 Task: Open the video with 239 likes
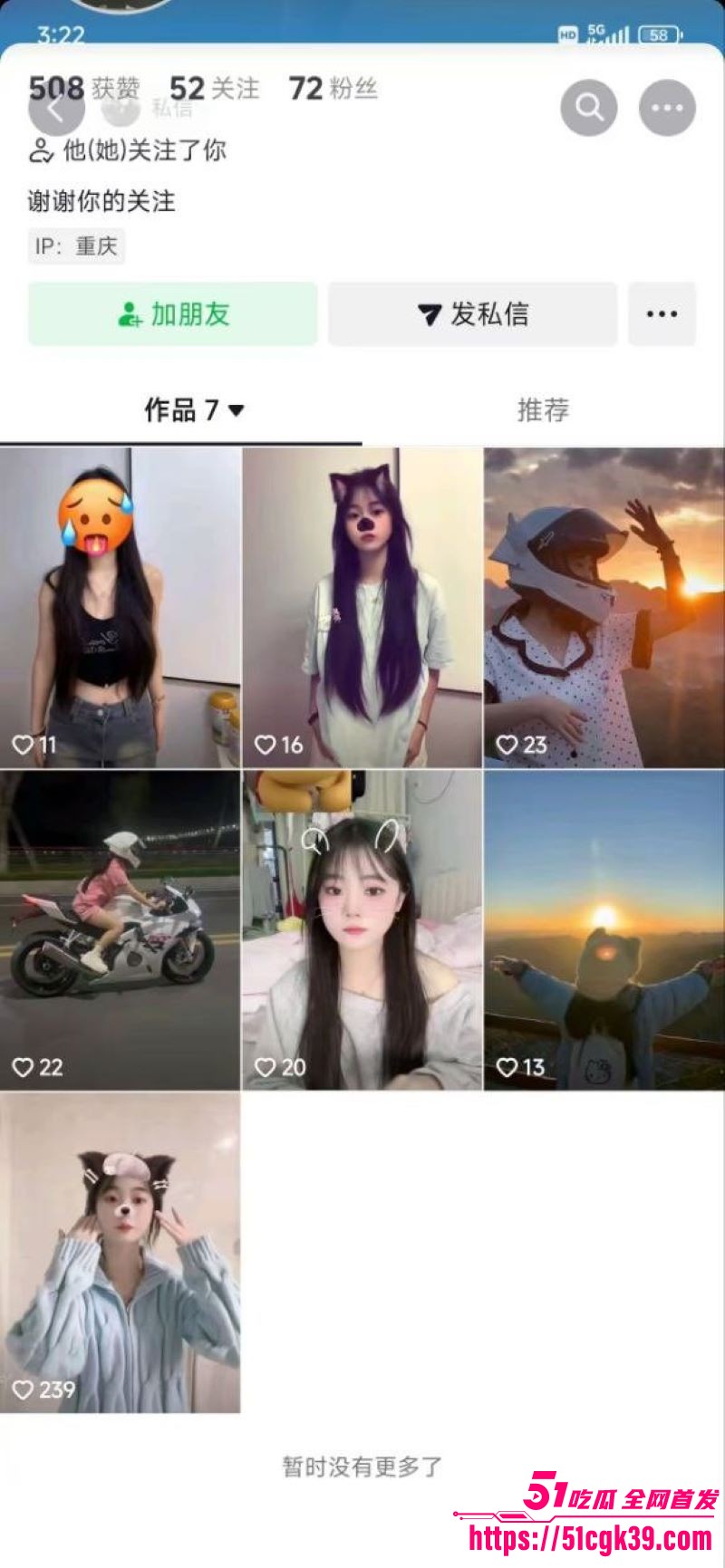click(x=120, y=1252)
